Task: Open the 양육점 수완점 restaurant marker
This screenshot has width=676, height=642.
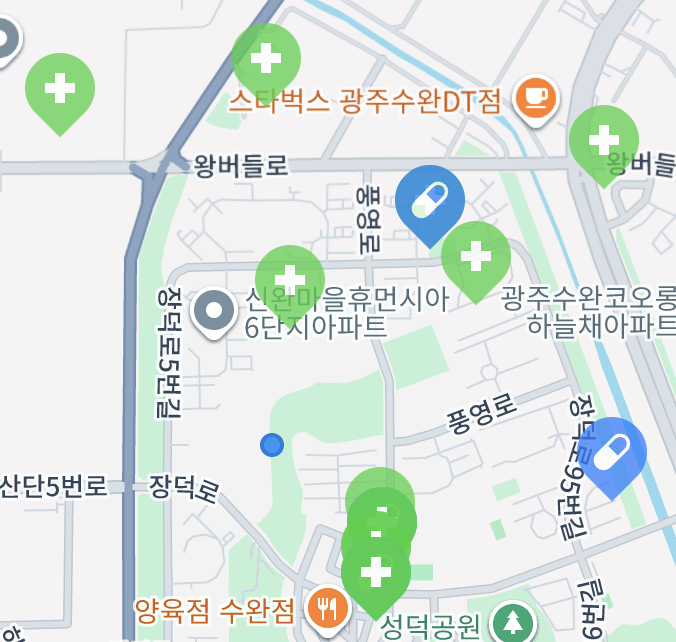Action: coord(326,605)
